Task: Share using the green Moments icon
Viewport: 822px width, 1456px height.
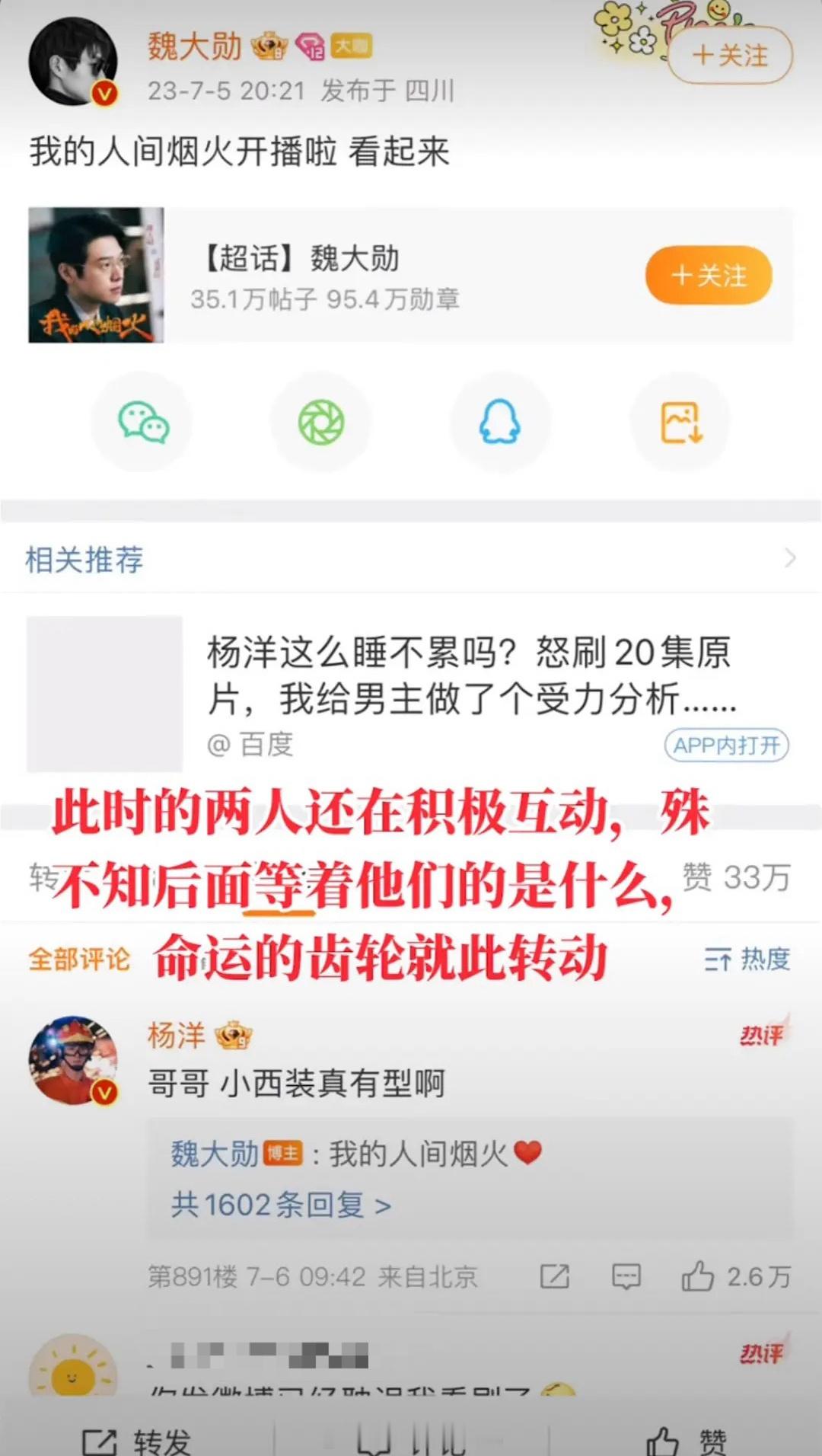Action: [x=320, y=421]
